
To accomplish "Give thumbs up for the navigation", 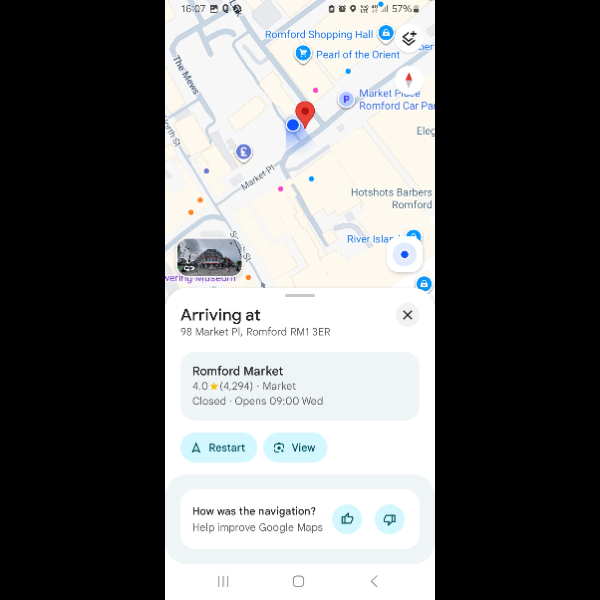I will (x=347, y=519).
